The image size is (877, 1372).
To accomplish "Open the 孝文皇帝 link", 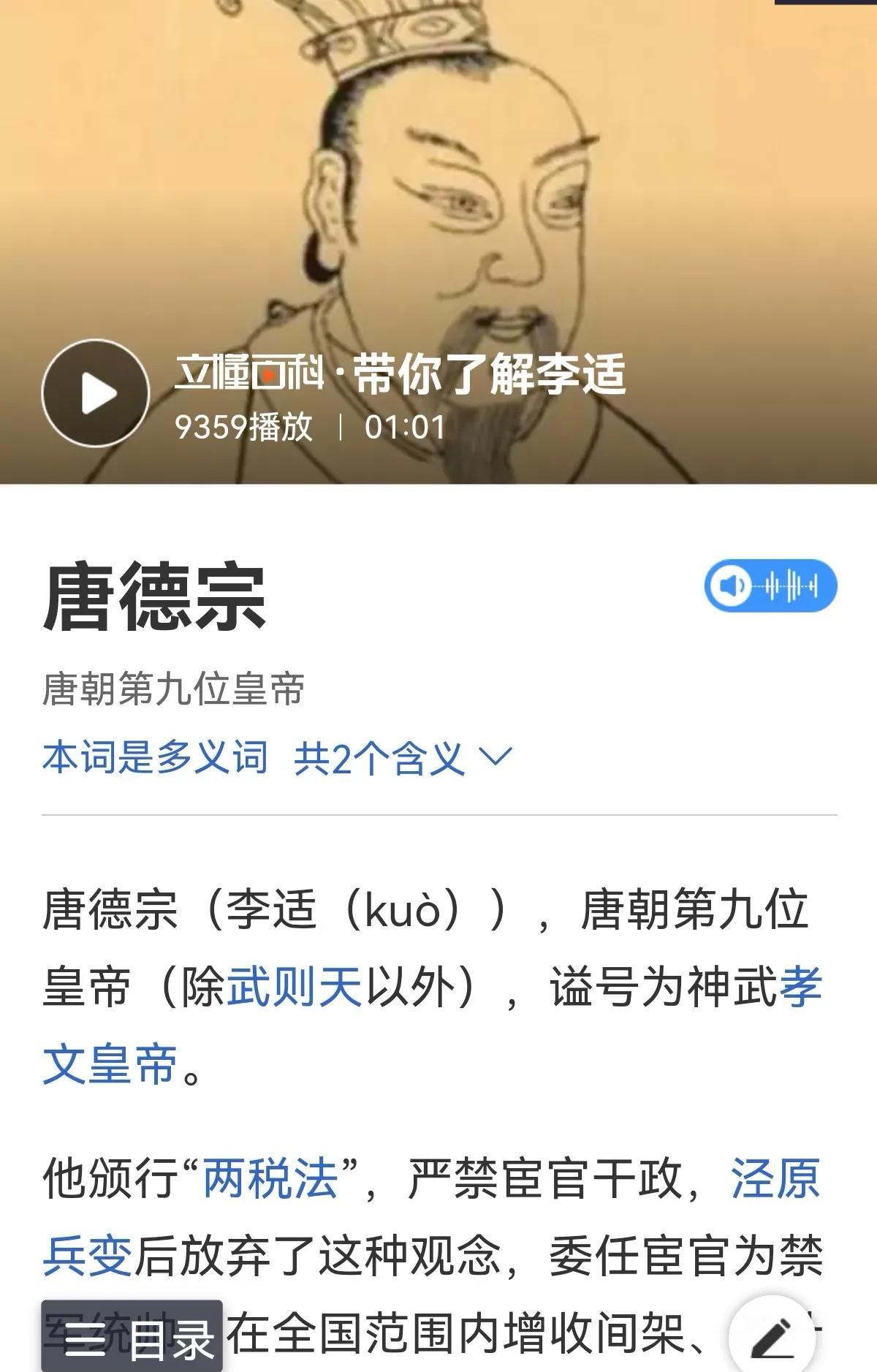I will tap(110, 1063).
